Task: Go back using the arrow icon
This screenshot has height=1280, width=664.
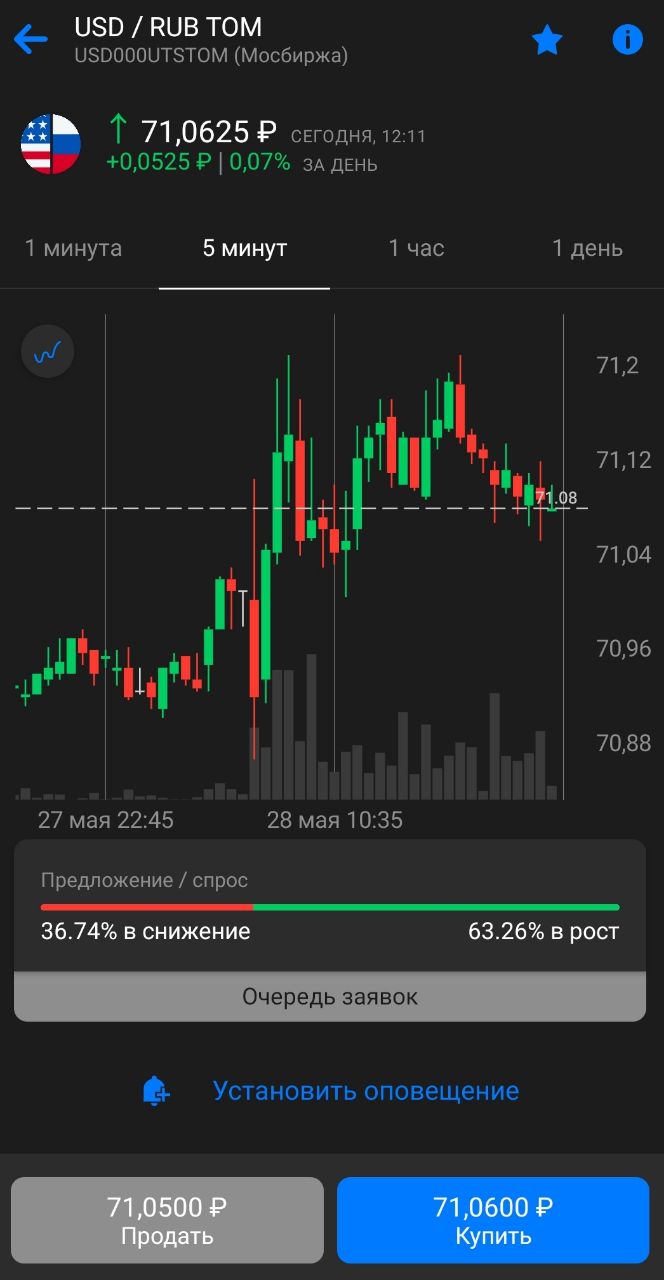Action: [x=31, y=40]
